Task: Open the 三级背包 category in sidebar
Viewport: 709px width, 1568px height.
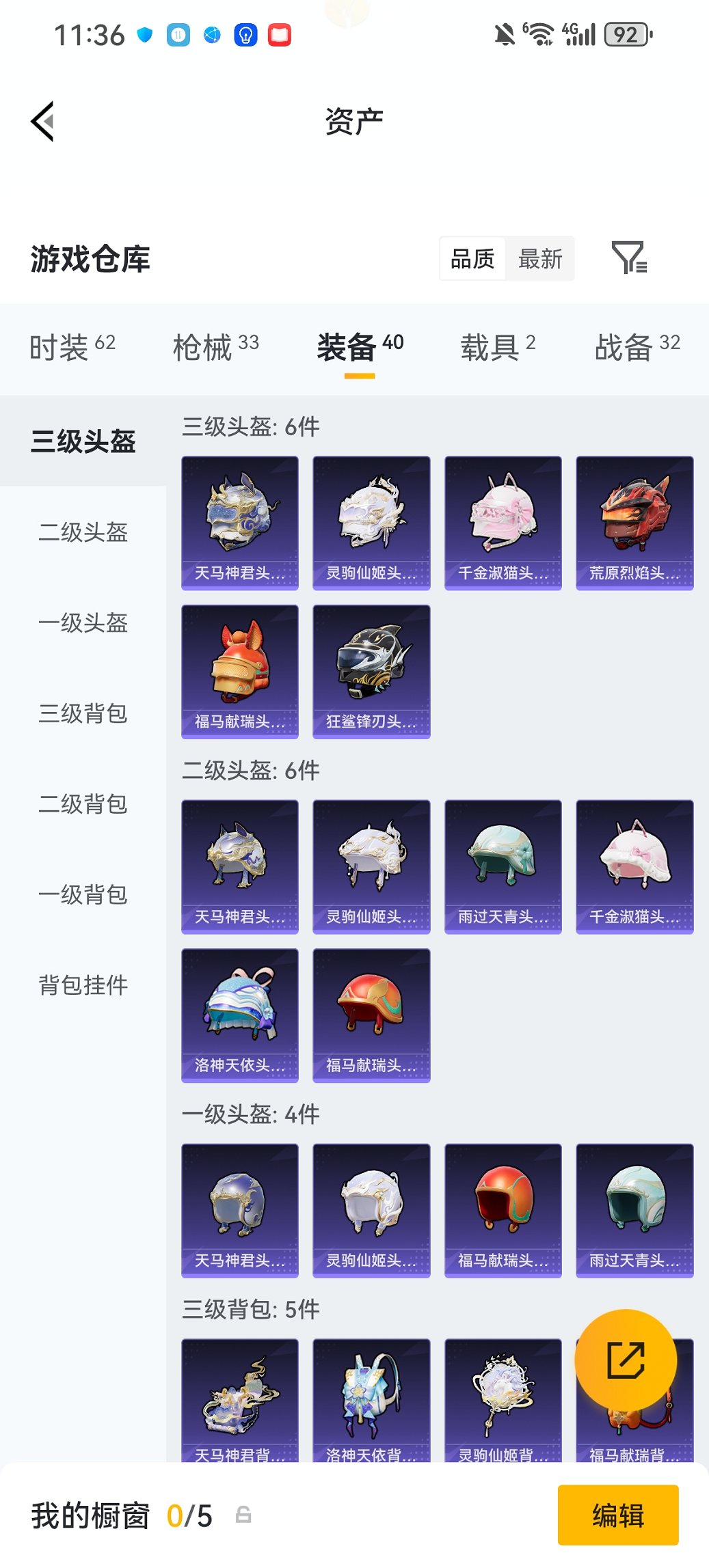Action: [x=82, y=715]
